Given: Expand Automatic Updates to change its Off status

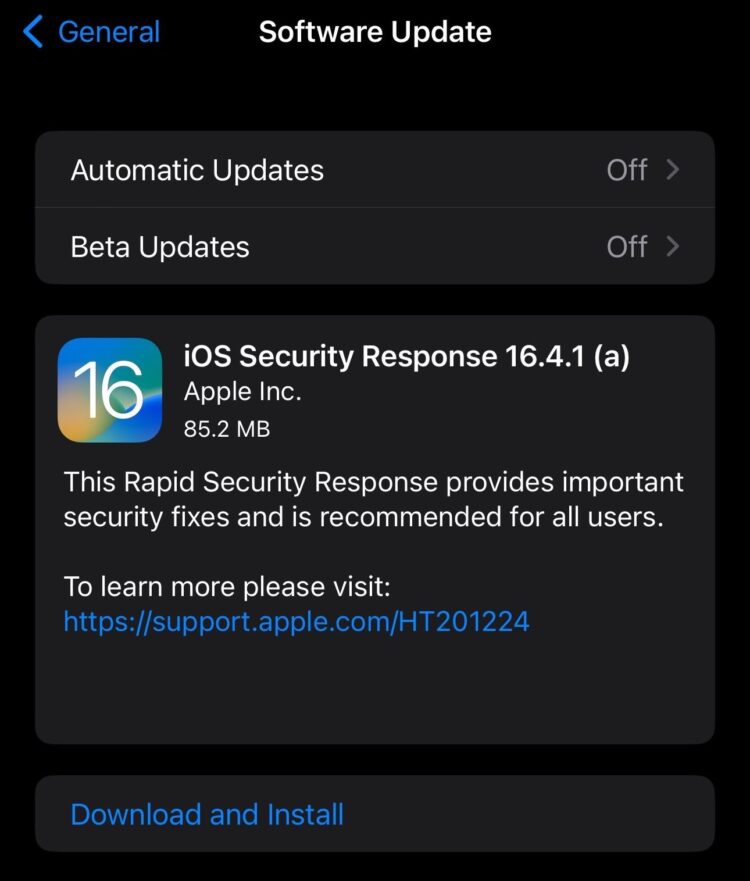Looking at the screenshot, I should coord(375,170).
